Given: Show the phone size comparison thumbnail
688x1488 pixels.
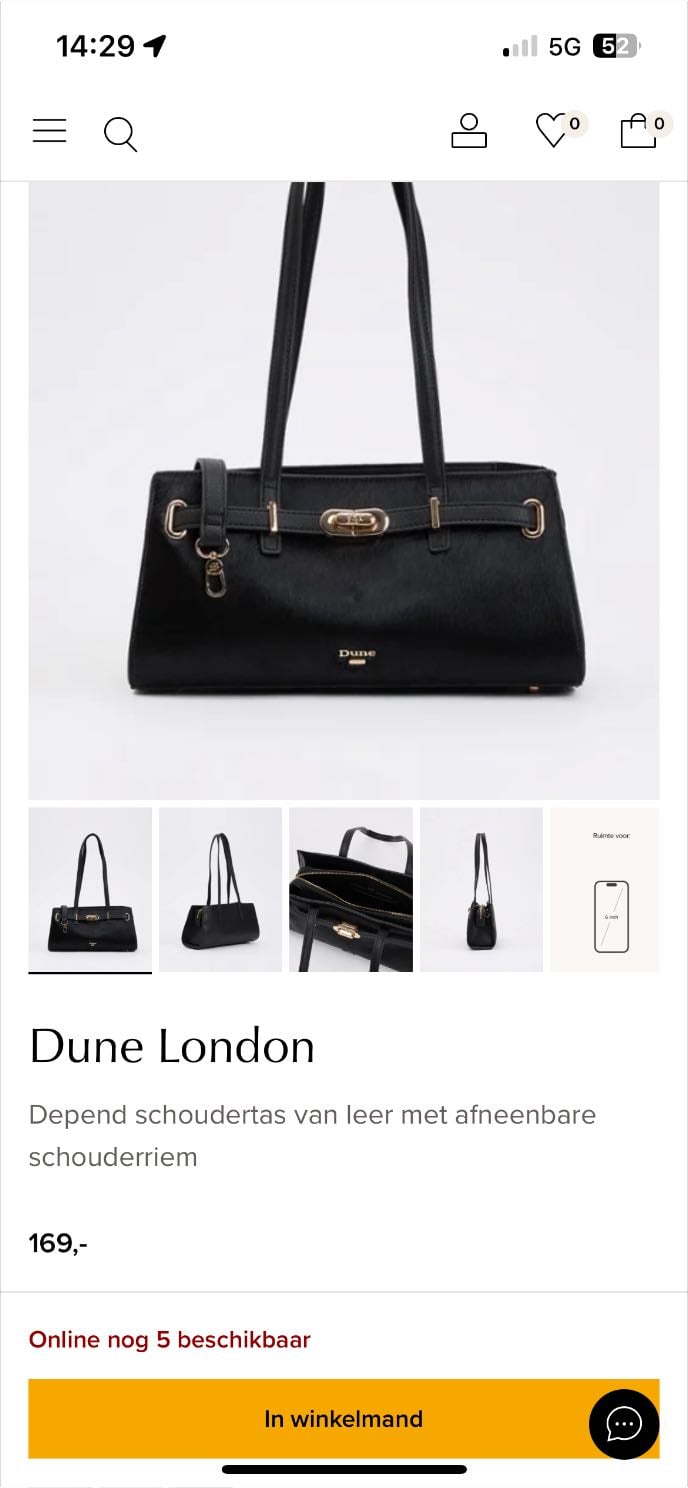Looking at the screenshot, I should point(605,889).
